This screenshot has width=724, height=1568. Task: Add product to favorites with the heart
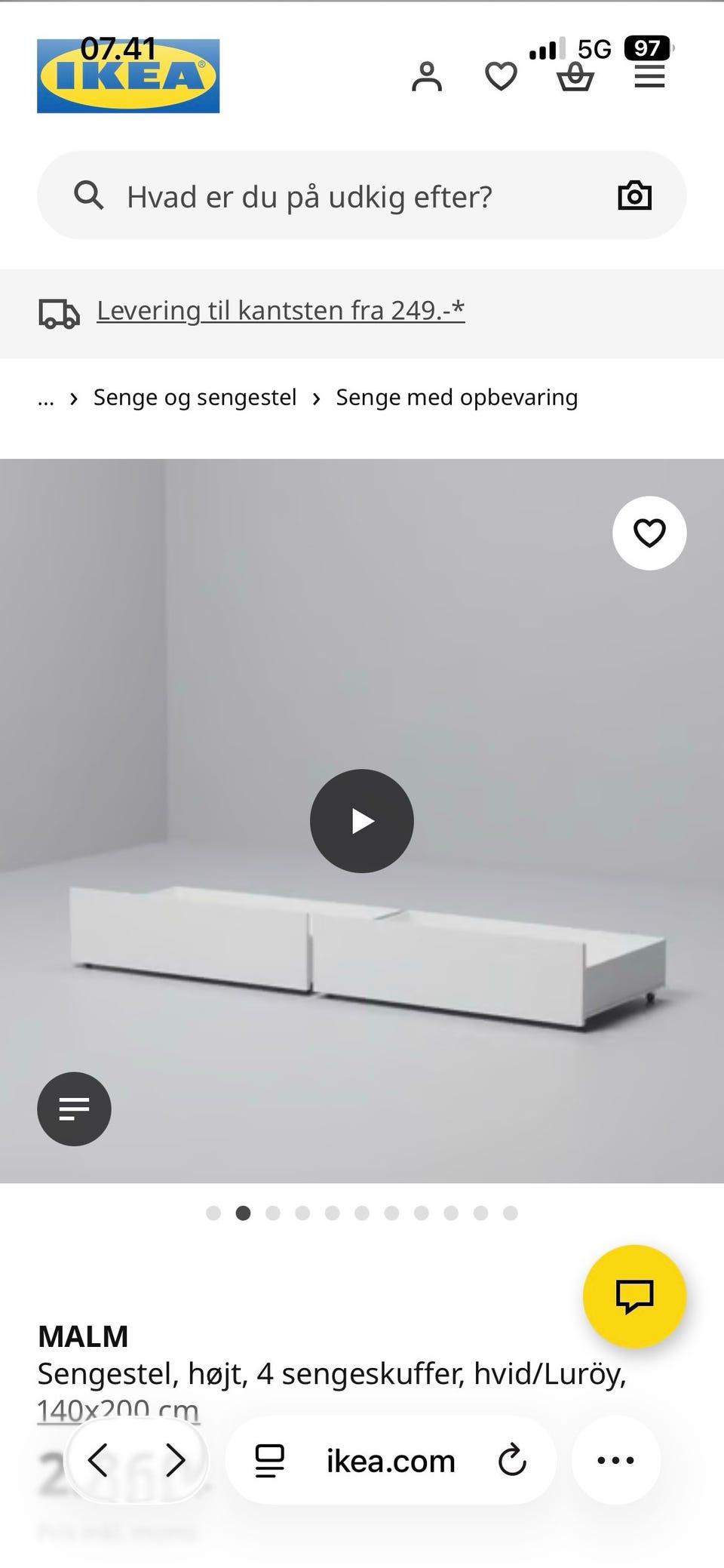click(x=649, y=533)
